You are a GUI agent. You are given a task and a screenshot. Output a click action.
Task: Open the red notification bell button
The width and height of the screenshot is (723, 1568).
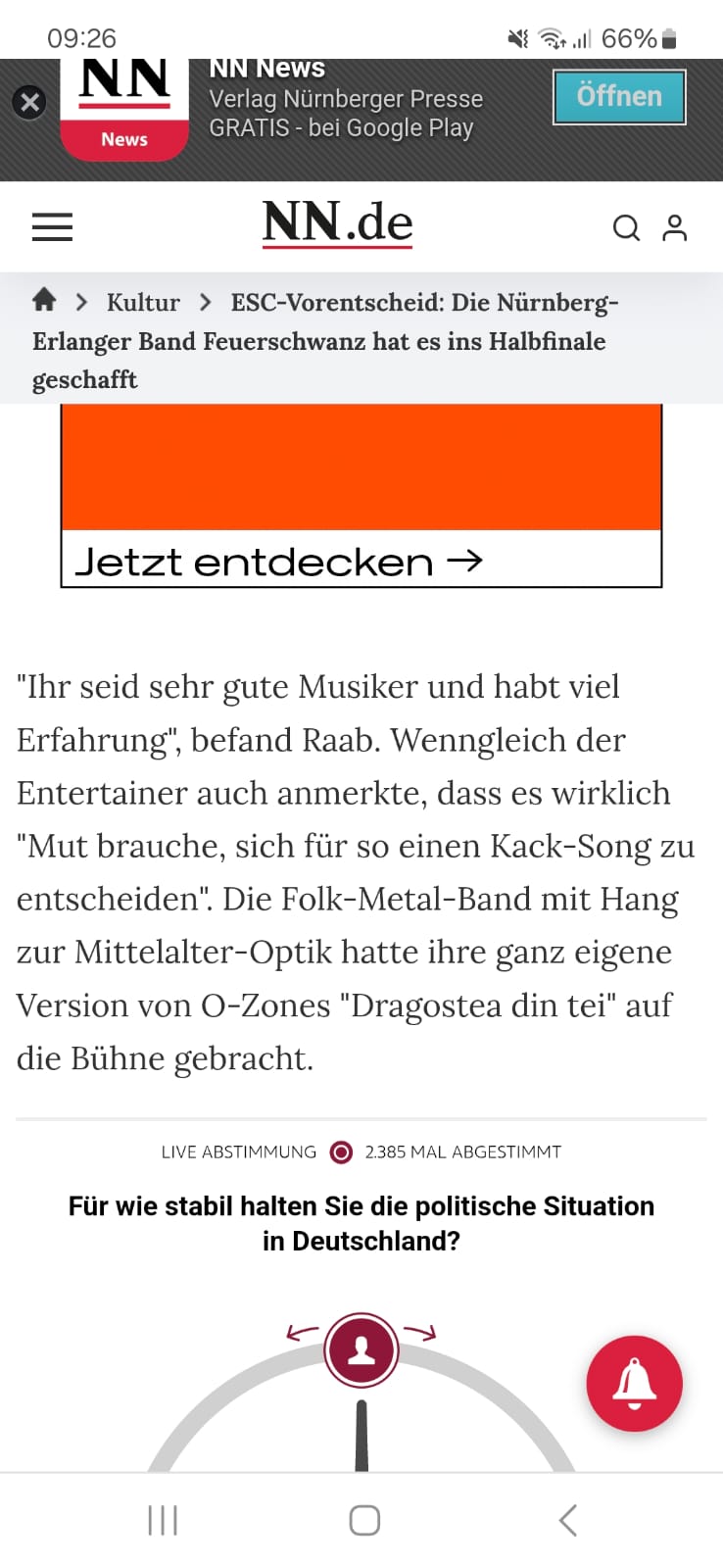click(634, 1383)
